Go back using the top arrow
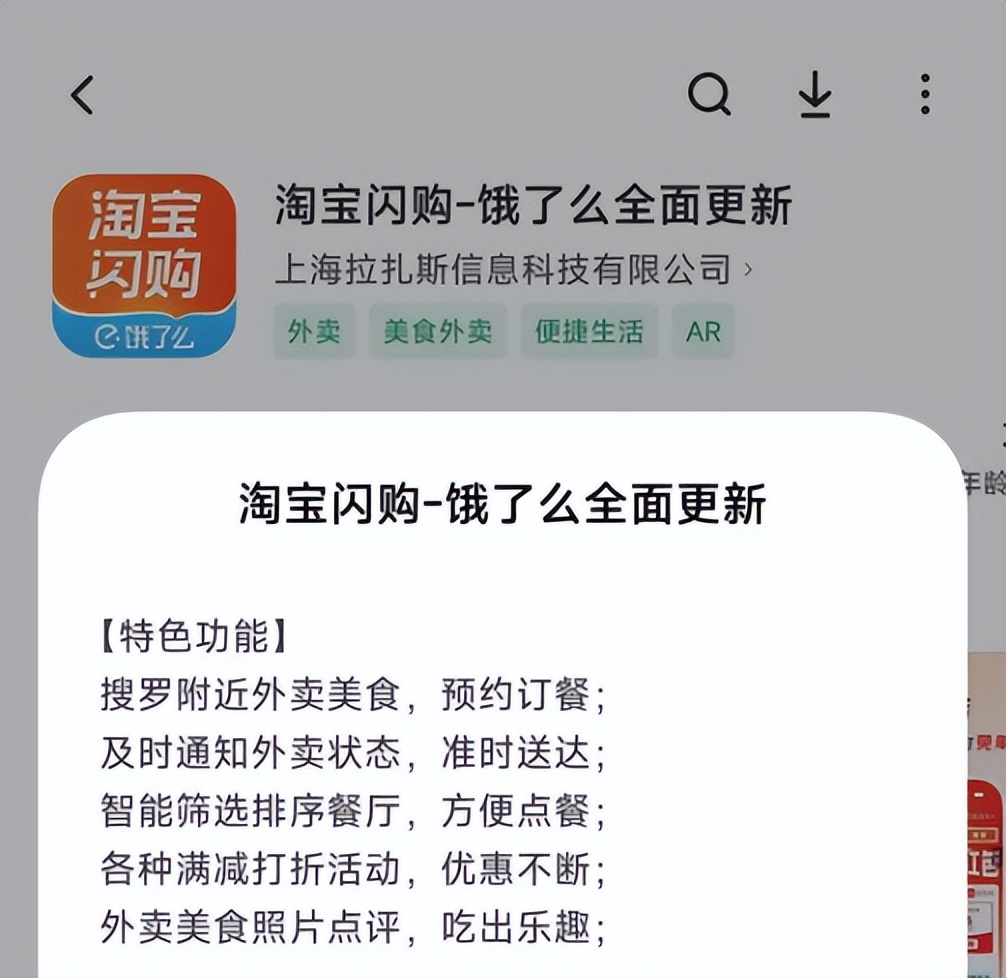 point(83,95)
